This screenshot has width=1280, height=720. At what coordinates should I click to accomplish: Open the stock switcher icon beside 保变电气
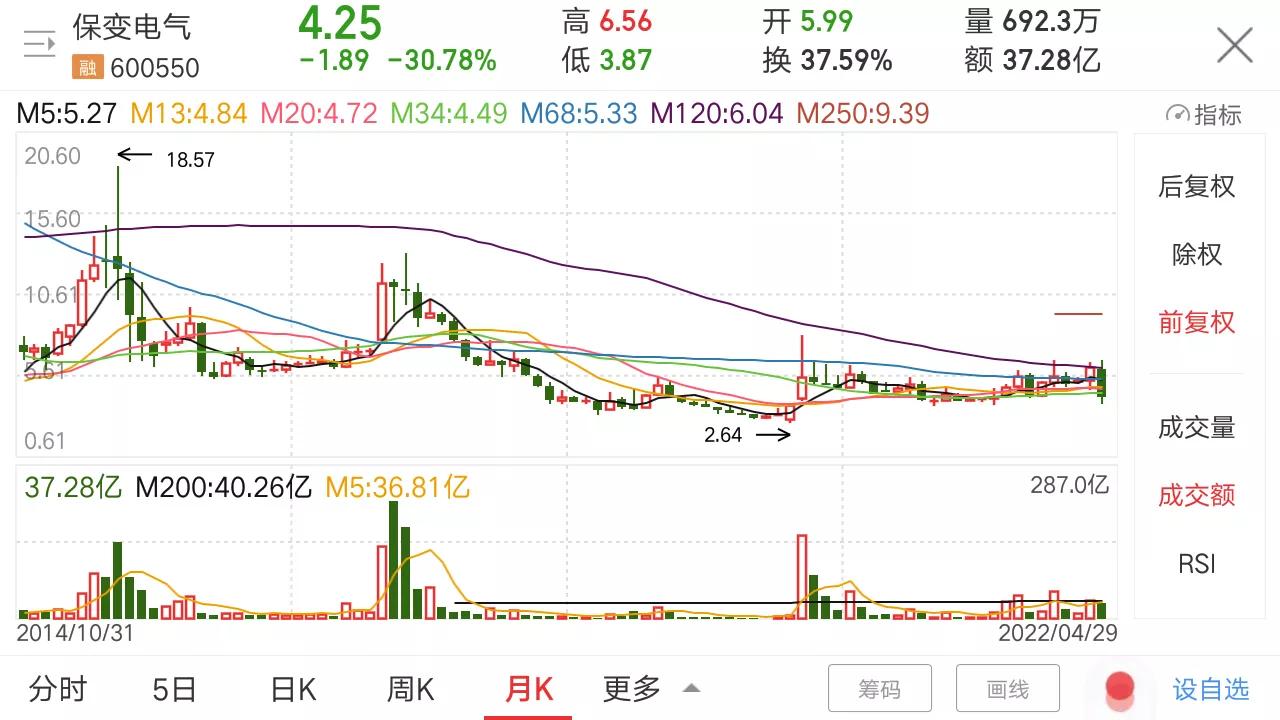39,44
